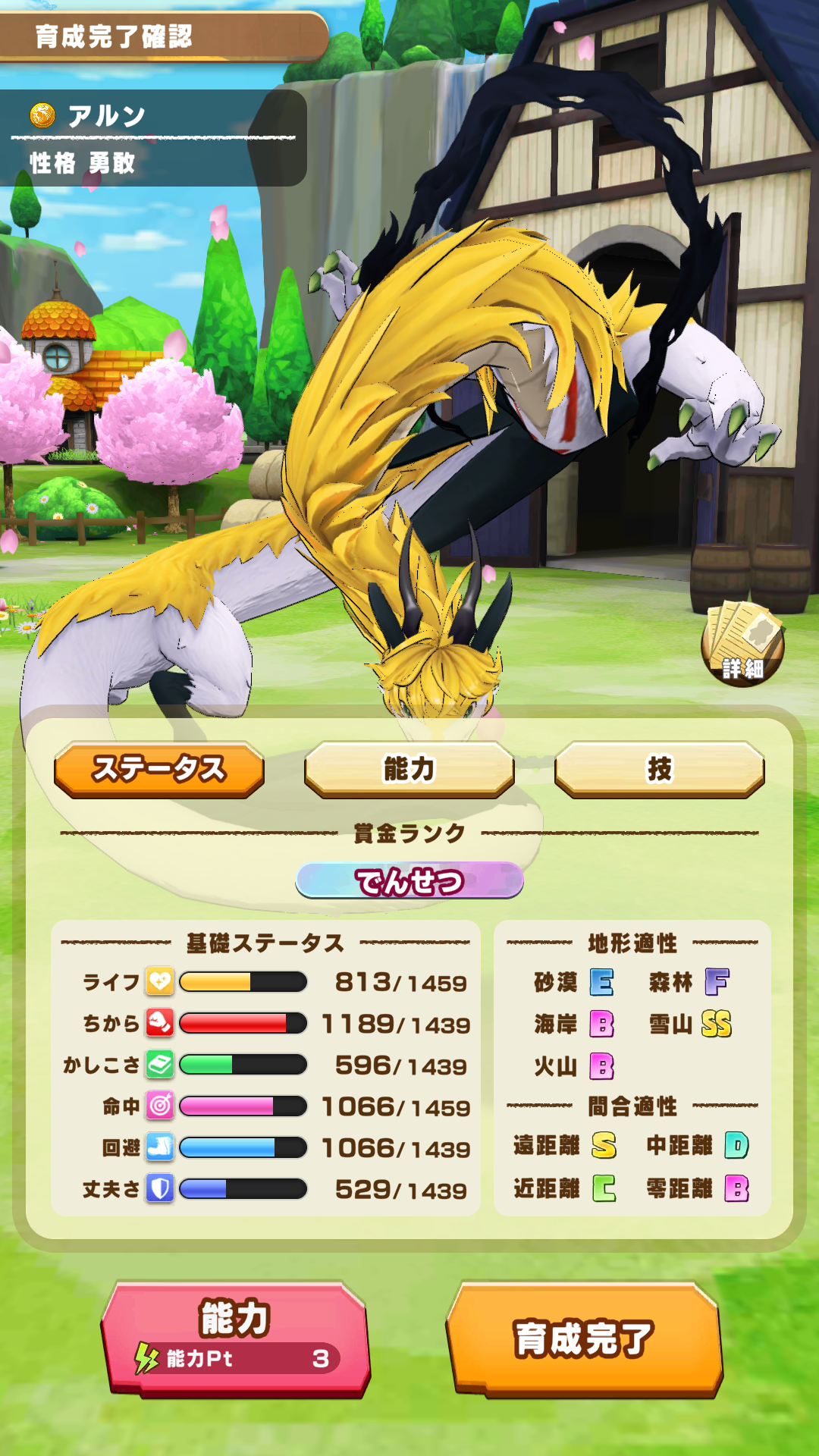
Task: Confirm with the 育成完了 button
Action: (x=584, y=1339)
